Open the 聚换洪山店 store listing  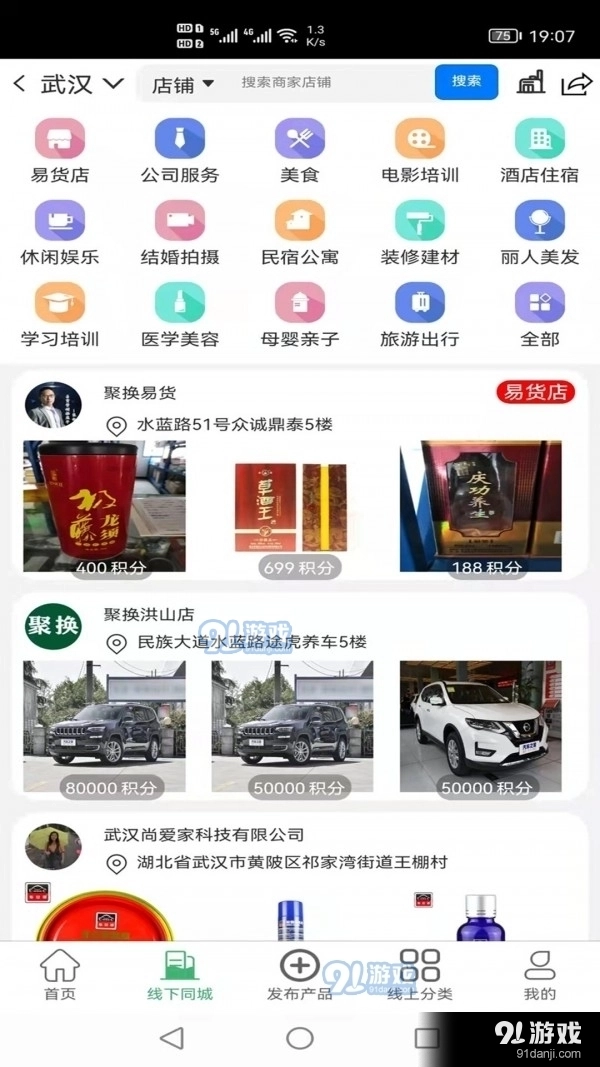pyautogui.click(x=149, y=614)
